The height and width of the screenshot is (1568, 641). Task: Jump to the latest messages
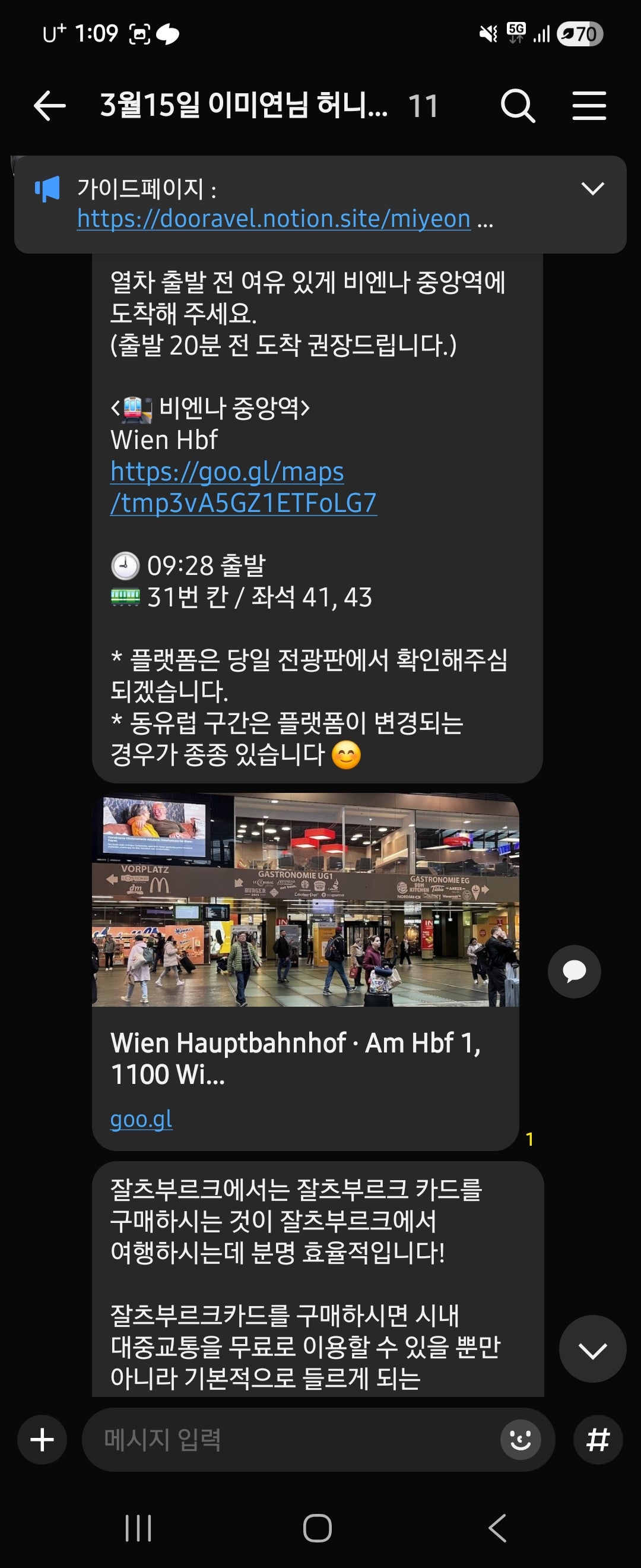click(592, 1351)
